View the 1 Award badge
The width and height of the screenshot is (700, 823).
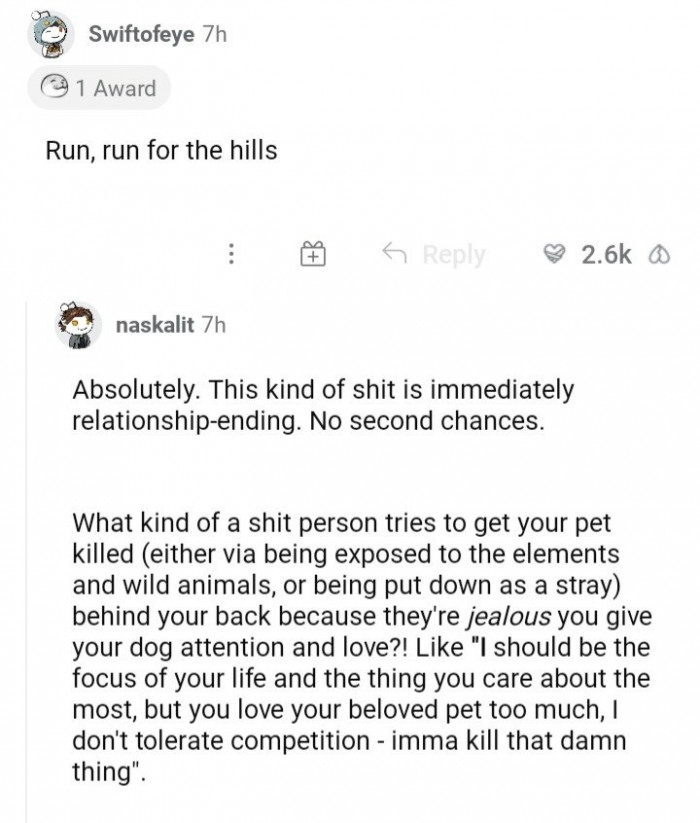100,88
